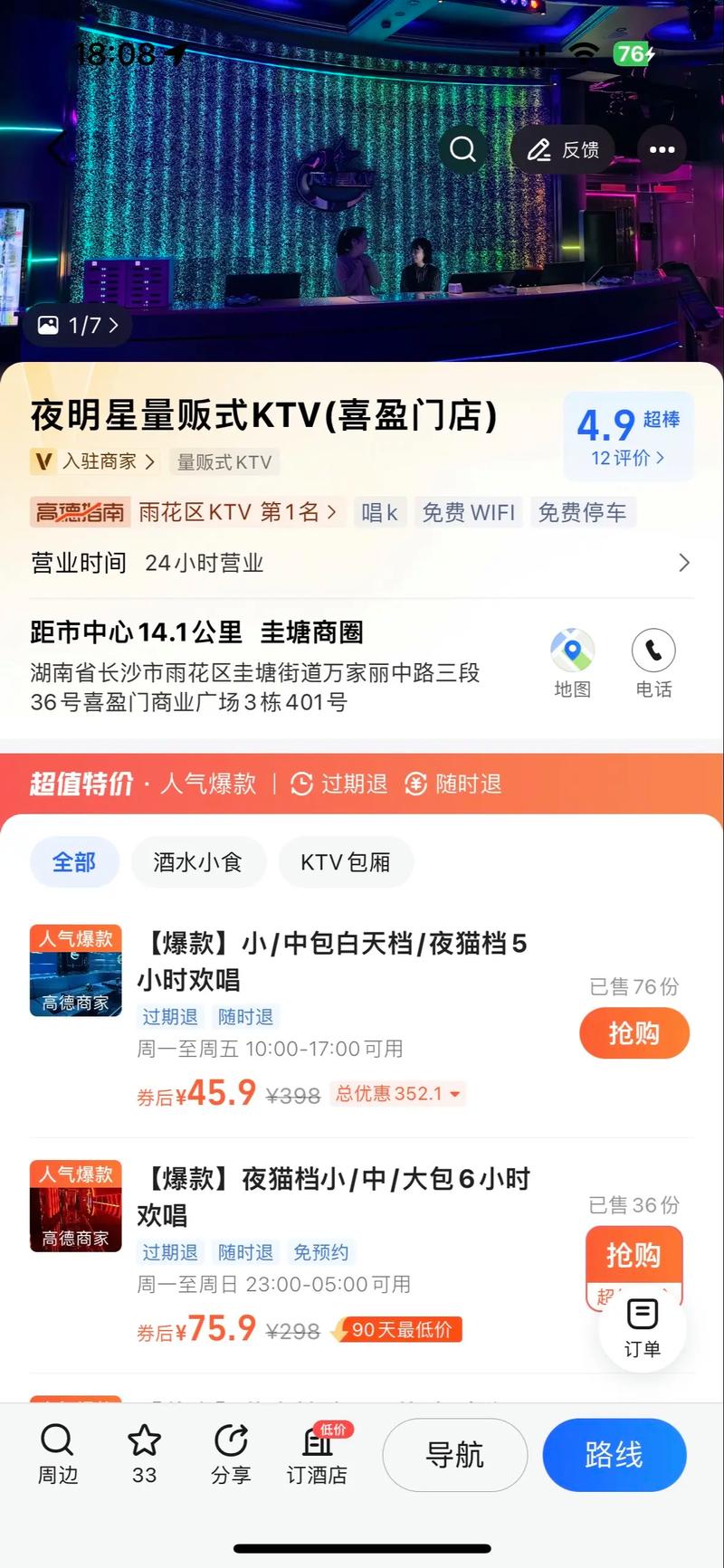Show the 路线 route

tap(614, 1455)
